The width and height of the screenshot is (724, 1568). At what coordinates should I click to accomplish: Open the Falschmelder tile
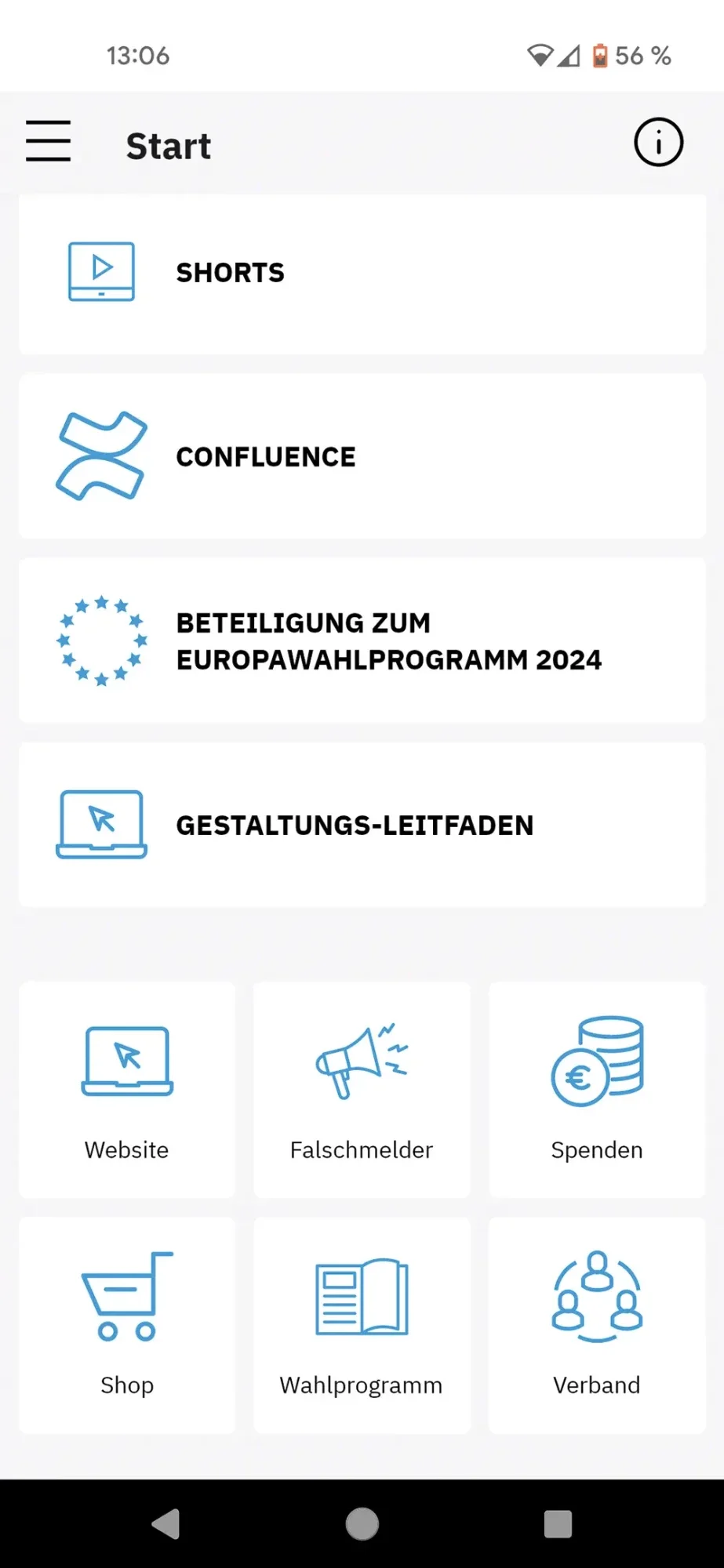pyautogui.click(x=362, y=1090)
